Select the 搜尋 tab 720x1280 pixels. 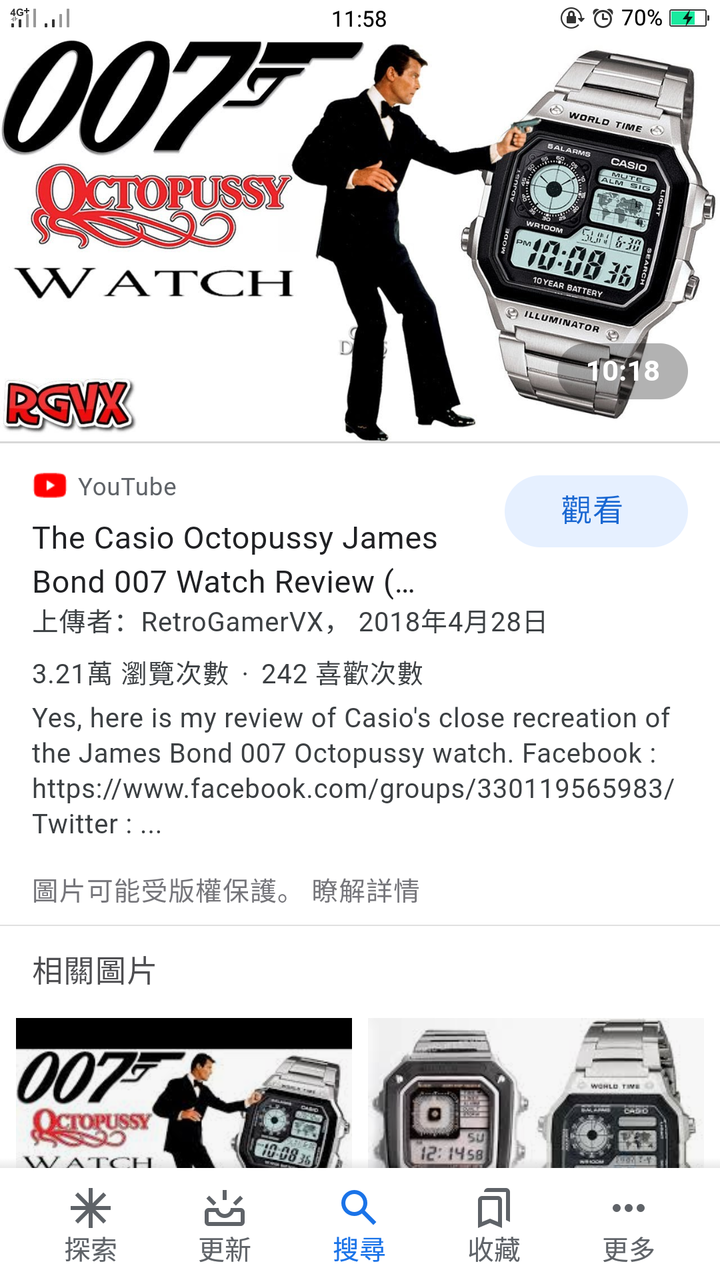tap(359, 1226)
